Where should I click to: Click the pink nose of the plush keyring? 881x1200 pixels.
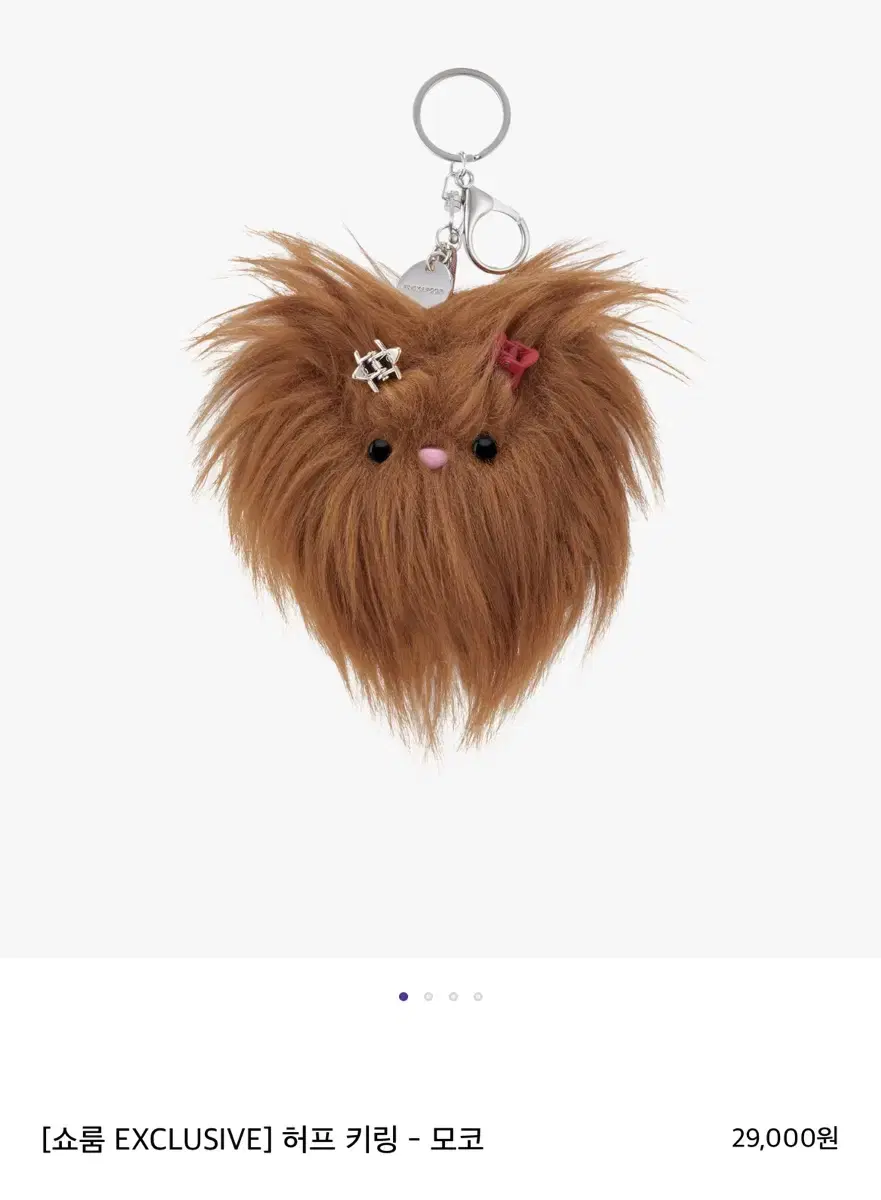click(433, 460)
